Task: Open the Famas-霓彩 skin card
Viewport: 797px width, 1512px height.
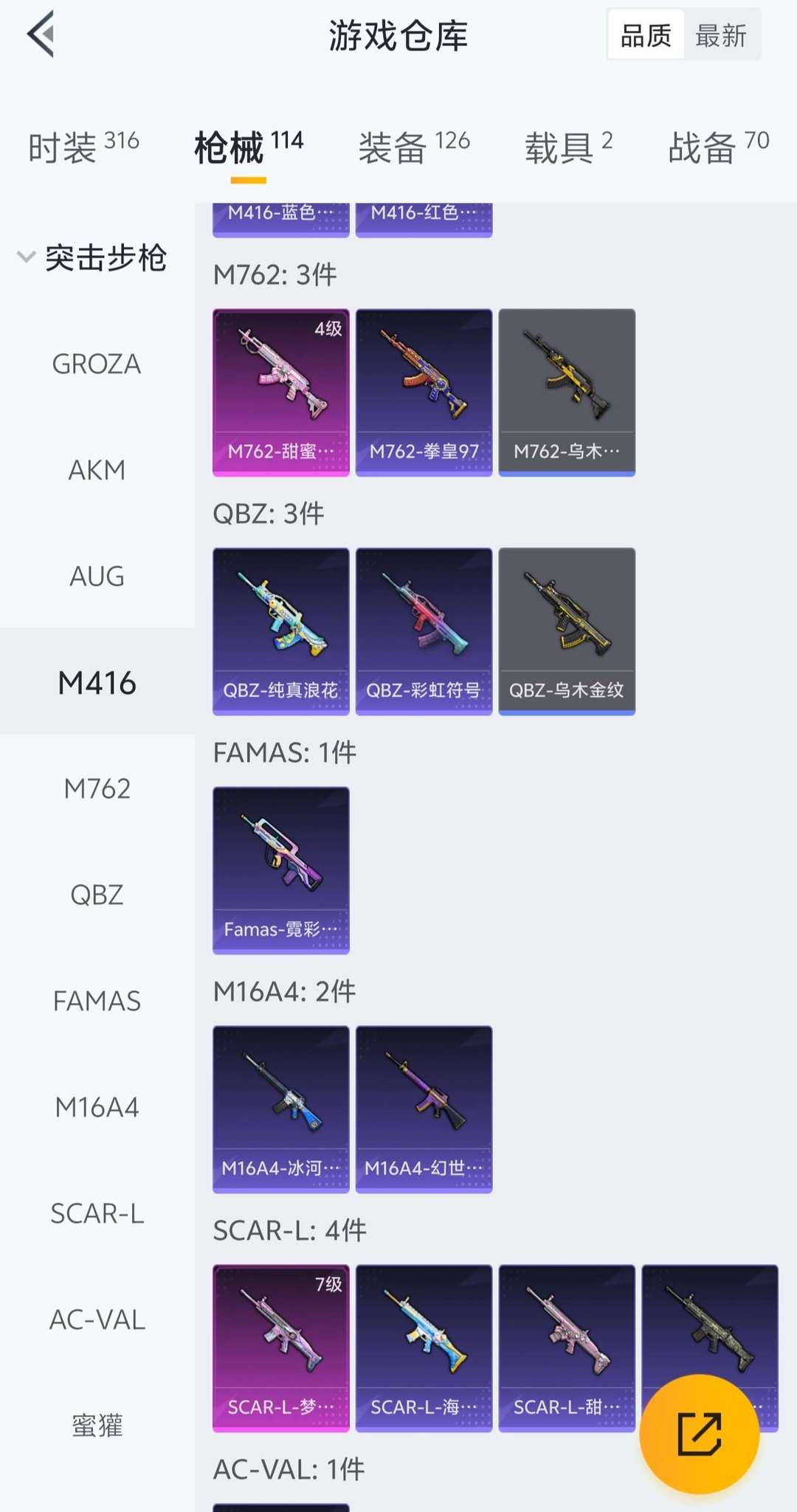Action: [280, 870]
